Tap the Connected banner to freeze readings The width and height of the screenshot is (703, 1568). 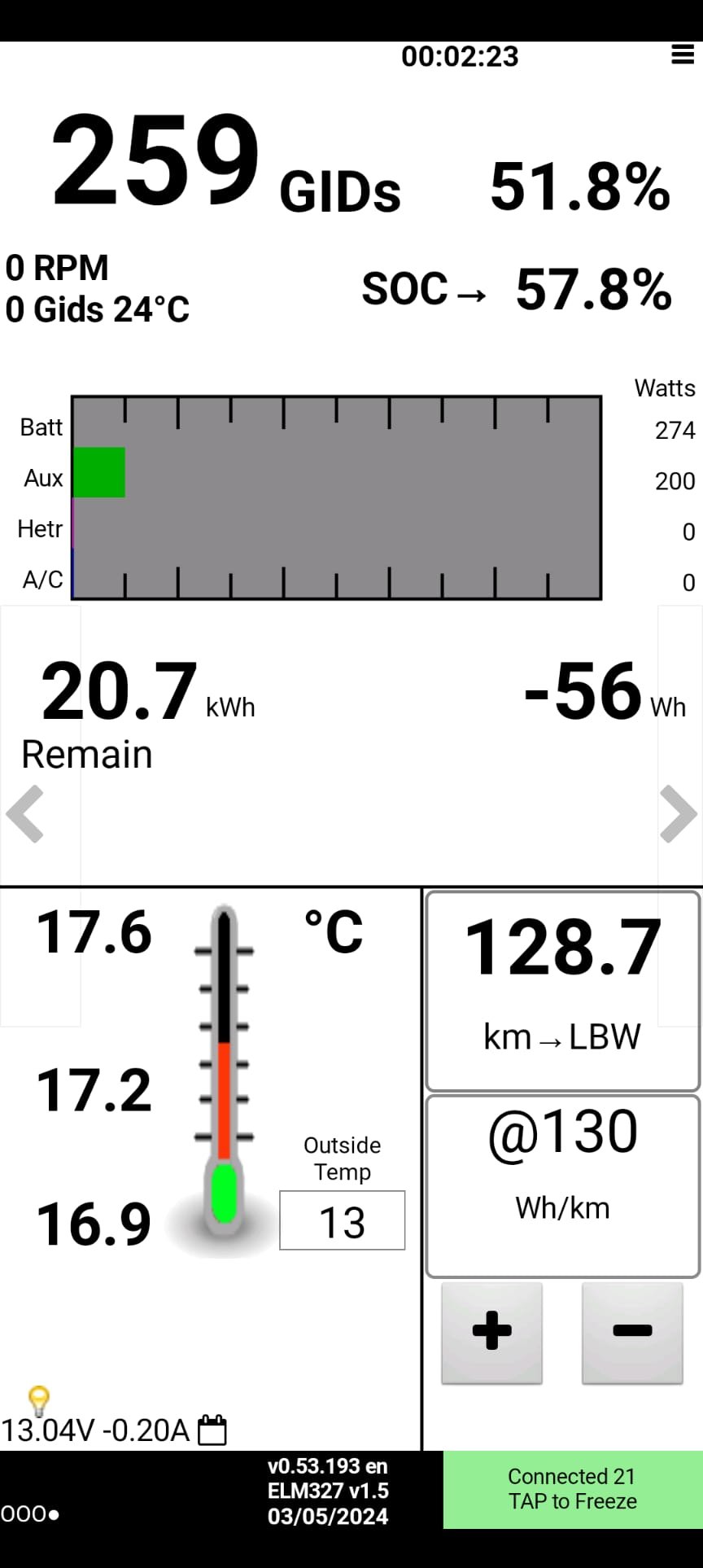[x=573, y=1489]
